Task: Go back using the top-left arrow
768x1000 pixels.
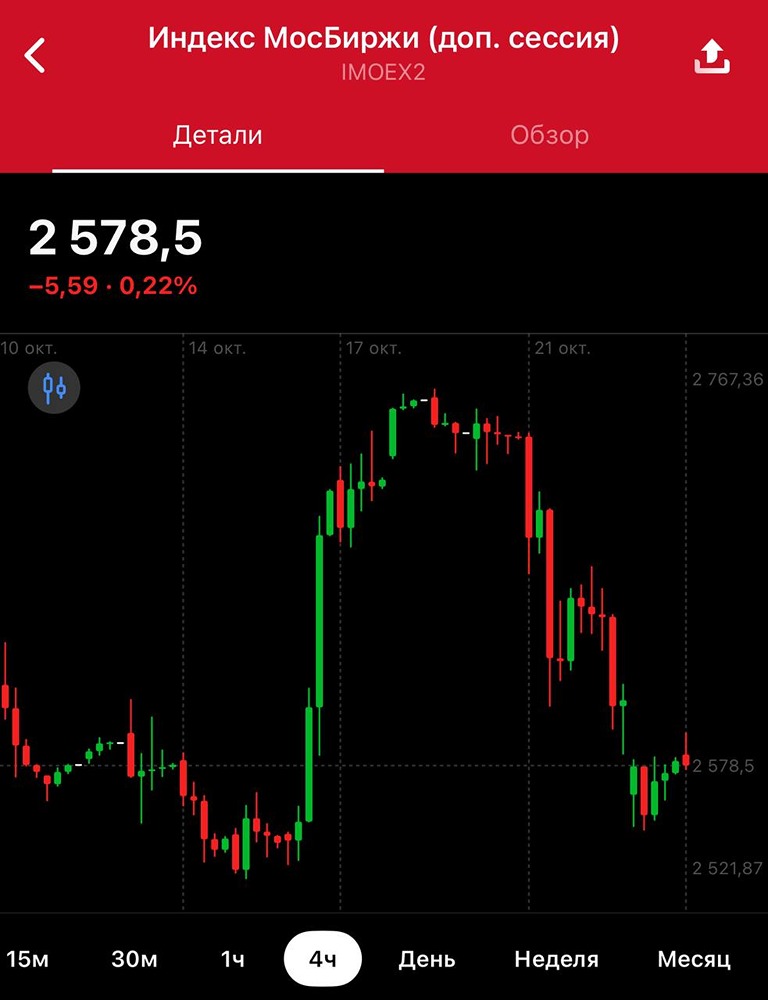Action: click(x=35, y=56)
